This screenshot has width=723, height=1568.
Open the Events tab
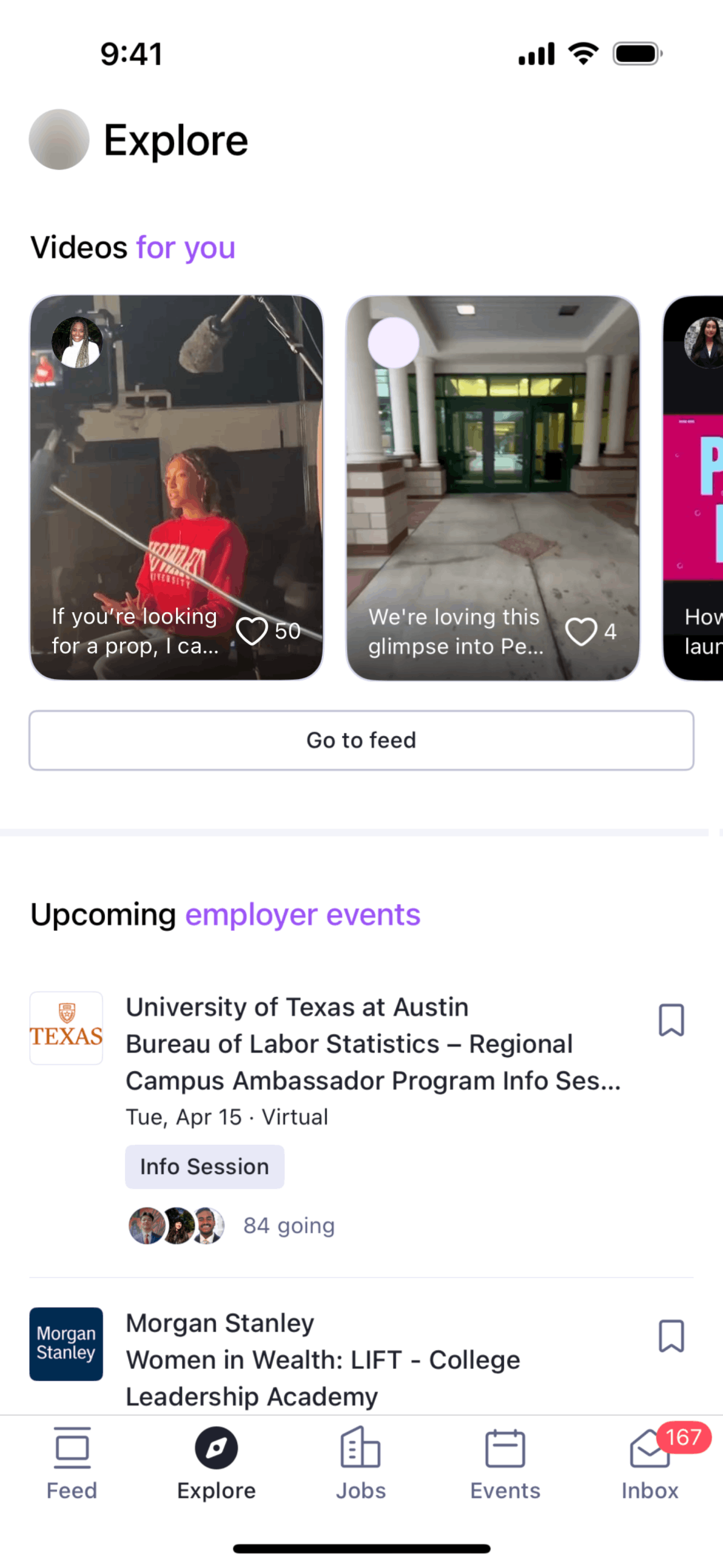click(505, 1462)
